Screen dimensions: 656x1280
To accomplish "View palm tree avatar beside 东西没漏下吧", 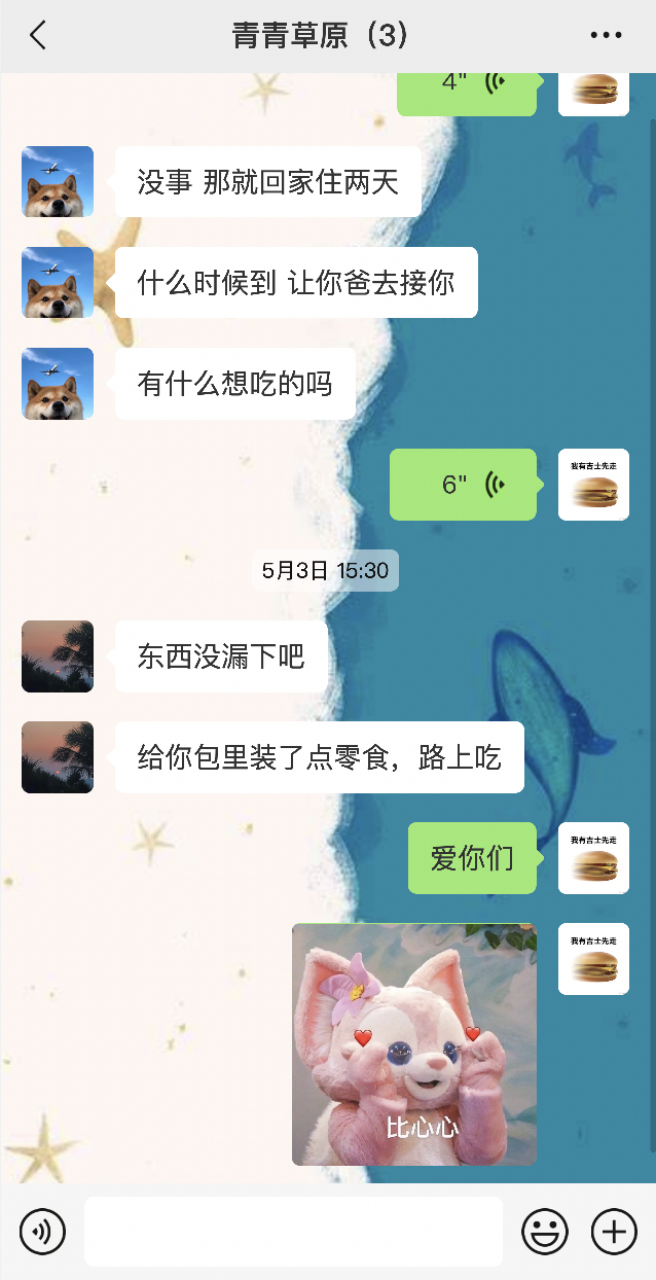I will (58, 657).
